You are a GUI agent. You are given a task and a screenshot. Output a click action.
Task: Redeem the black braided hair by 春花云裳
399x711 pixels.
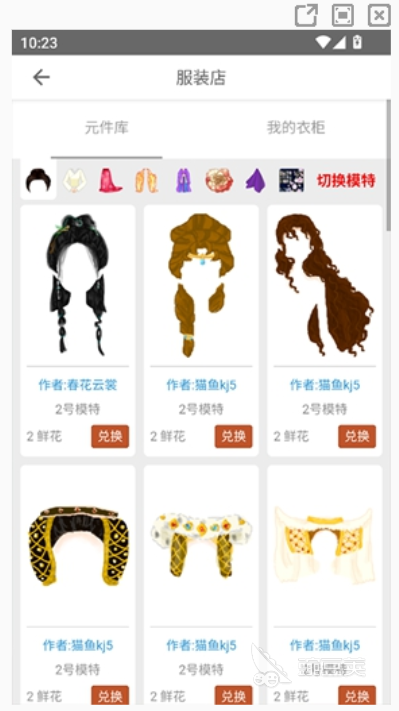(x=110, y=436)
